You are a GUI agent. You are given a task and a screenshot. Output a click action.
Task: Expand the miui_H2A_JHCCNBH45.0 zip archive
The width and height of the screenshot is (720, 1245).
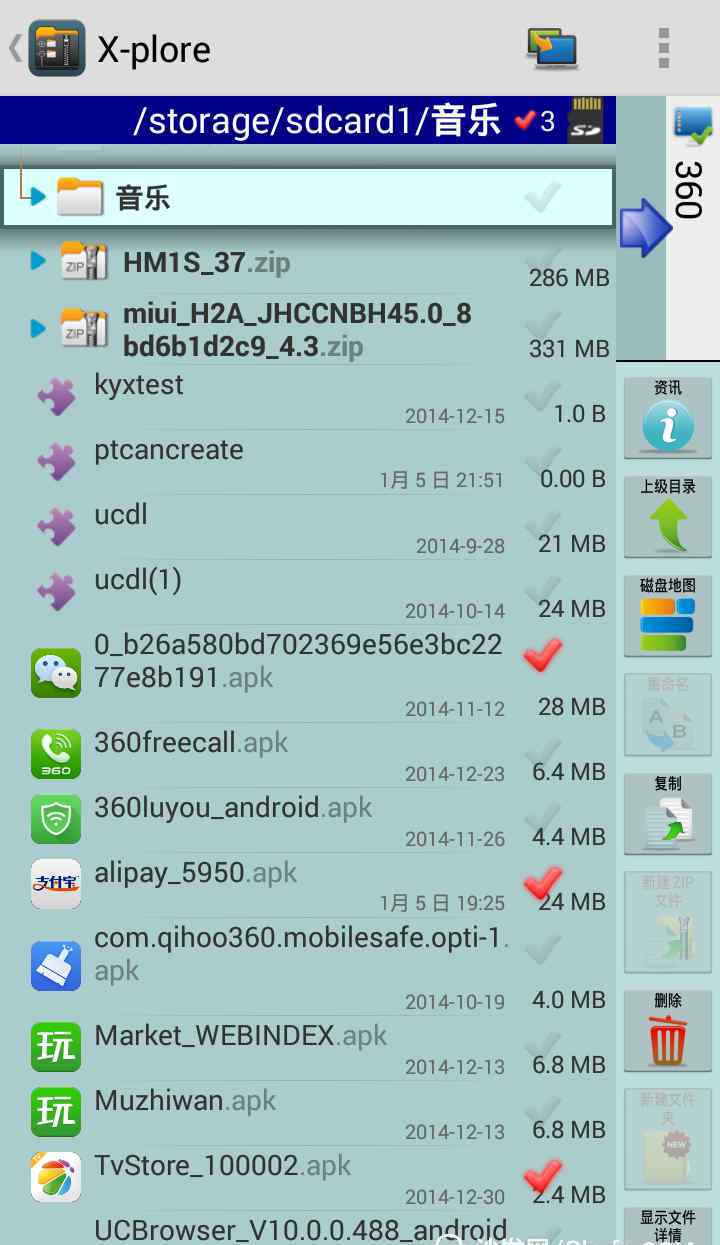[38, 328]
